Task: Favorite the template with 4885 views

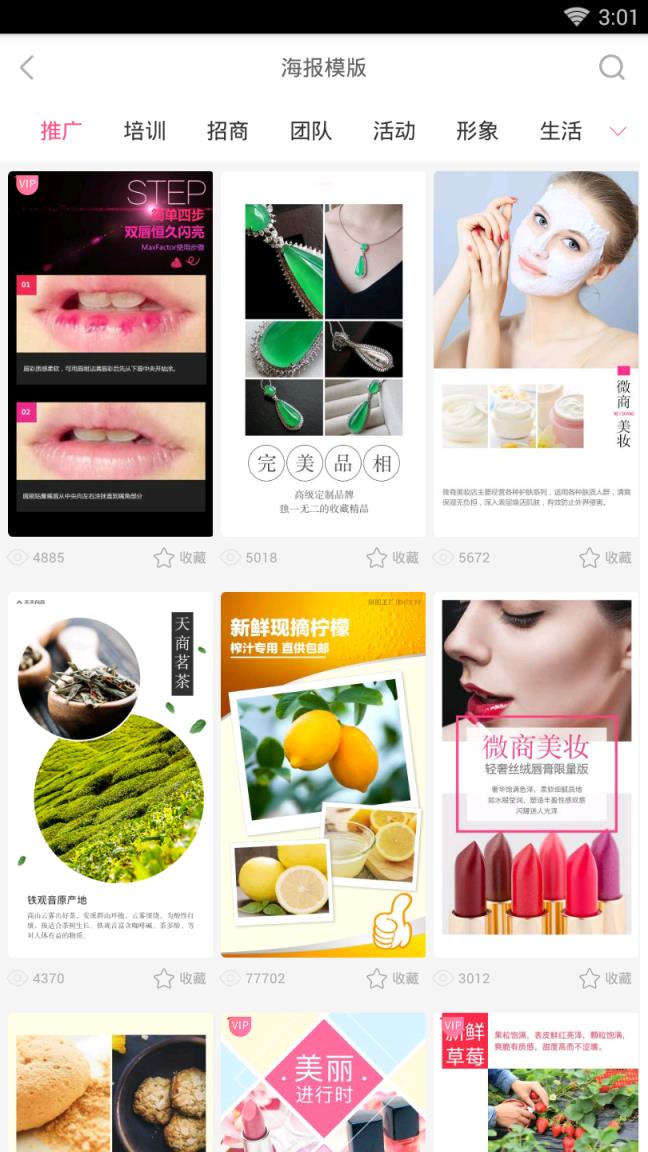Action: click(180, 558)
